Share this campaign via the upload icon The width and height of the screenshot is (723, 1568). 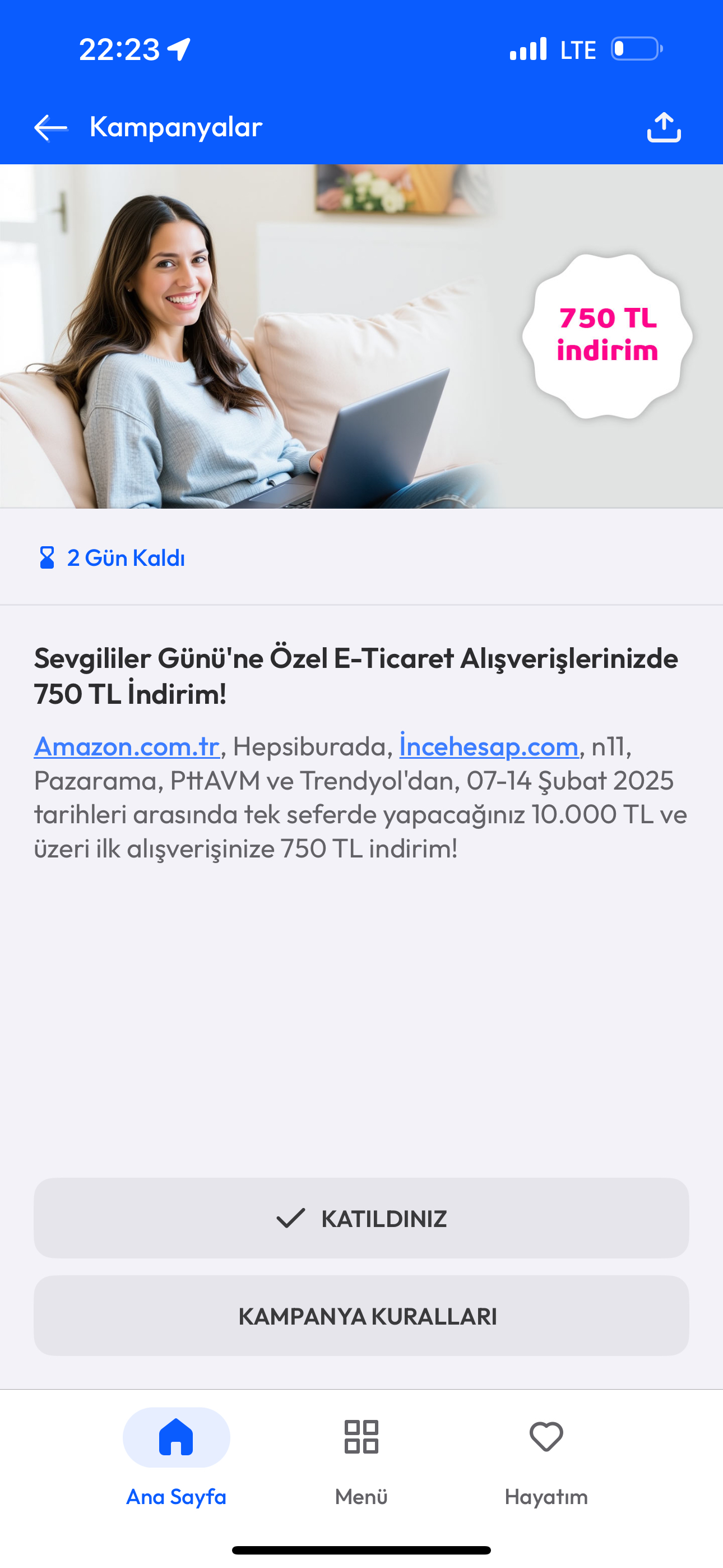pos(664,127)
